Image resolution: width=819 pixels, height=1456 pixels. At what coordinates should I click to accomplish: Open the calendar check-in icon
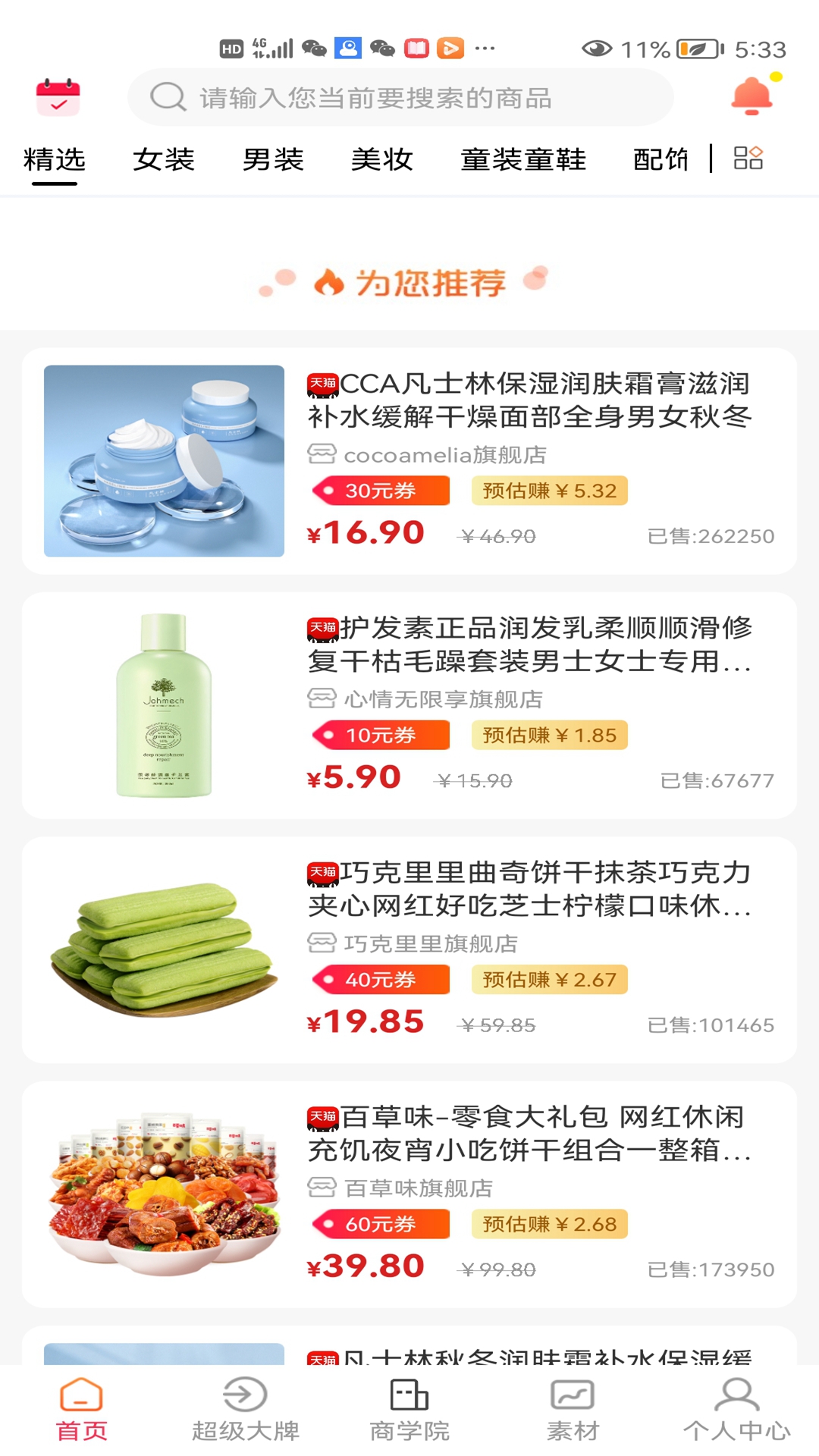[58, 97]
